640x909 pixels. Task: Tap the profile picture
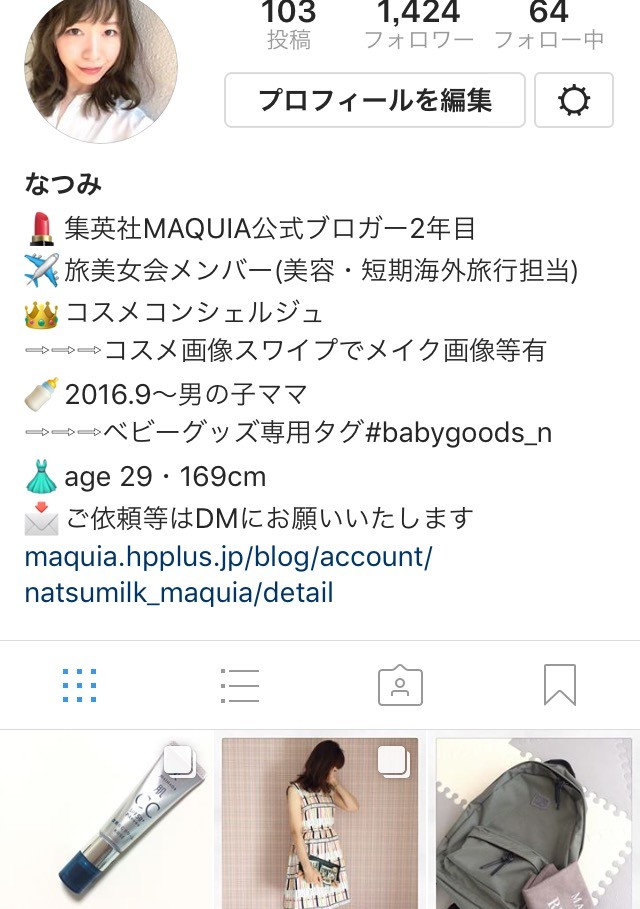pos(101,68)
